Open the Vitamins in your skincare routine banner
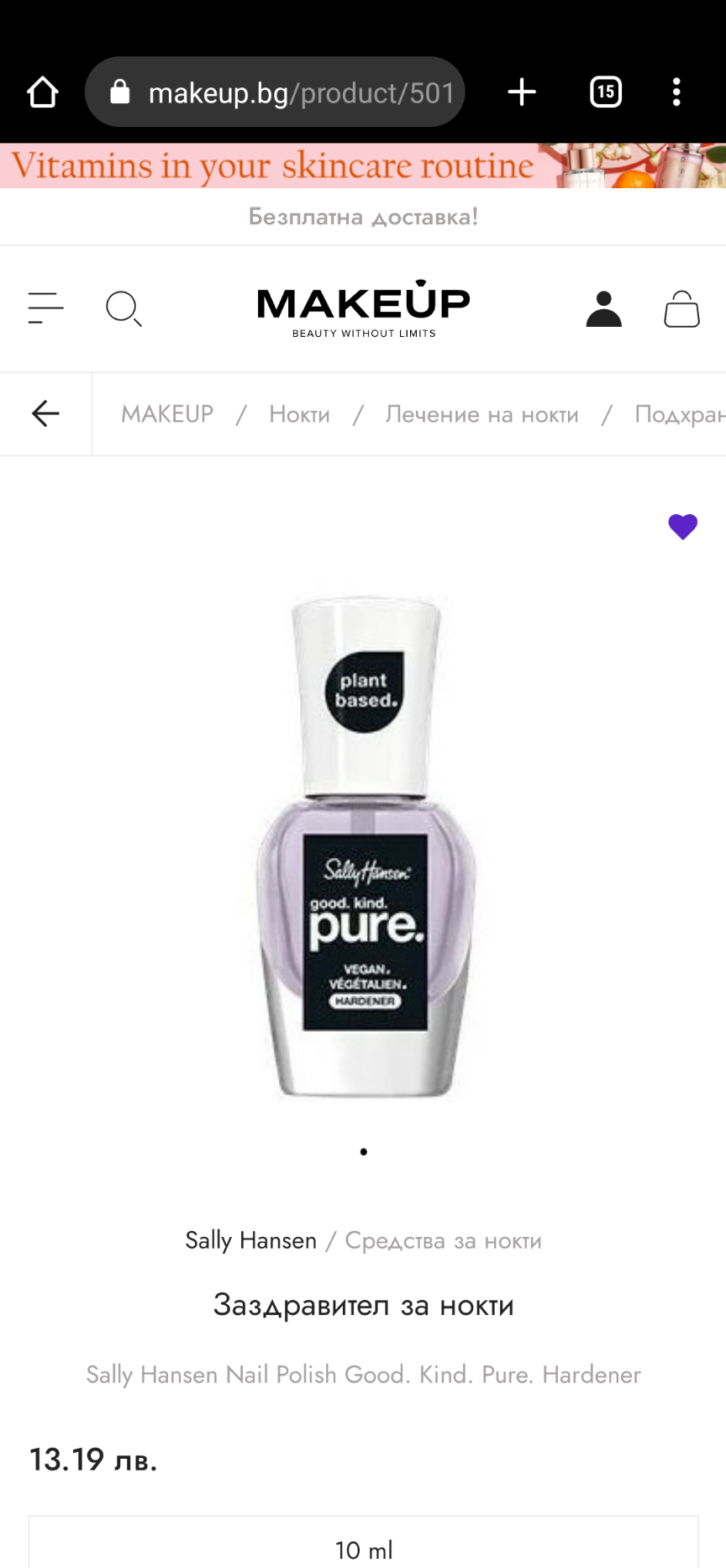The width and height of the screenshot is (726, 1568). coord(363,166)
